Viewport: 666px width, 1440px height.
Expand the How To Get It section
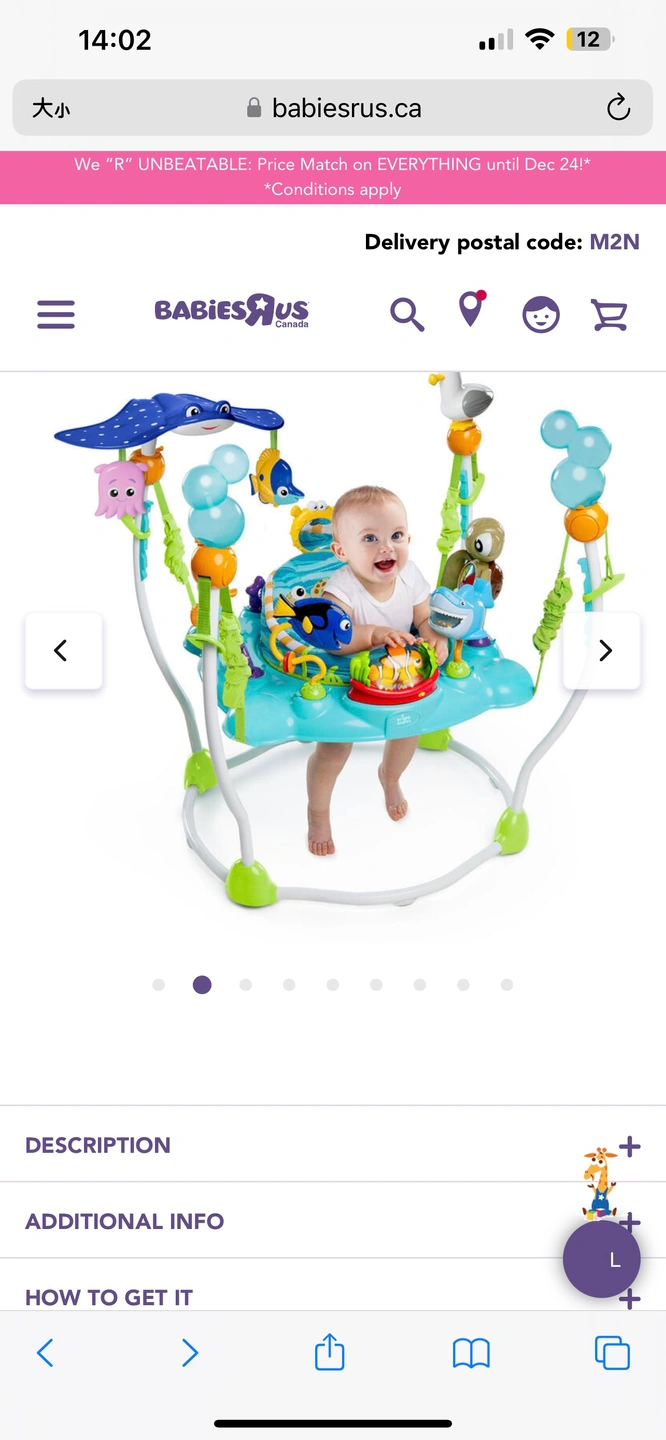109,1297
